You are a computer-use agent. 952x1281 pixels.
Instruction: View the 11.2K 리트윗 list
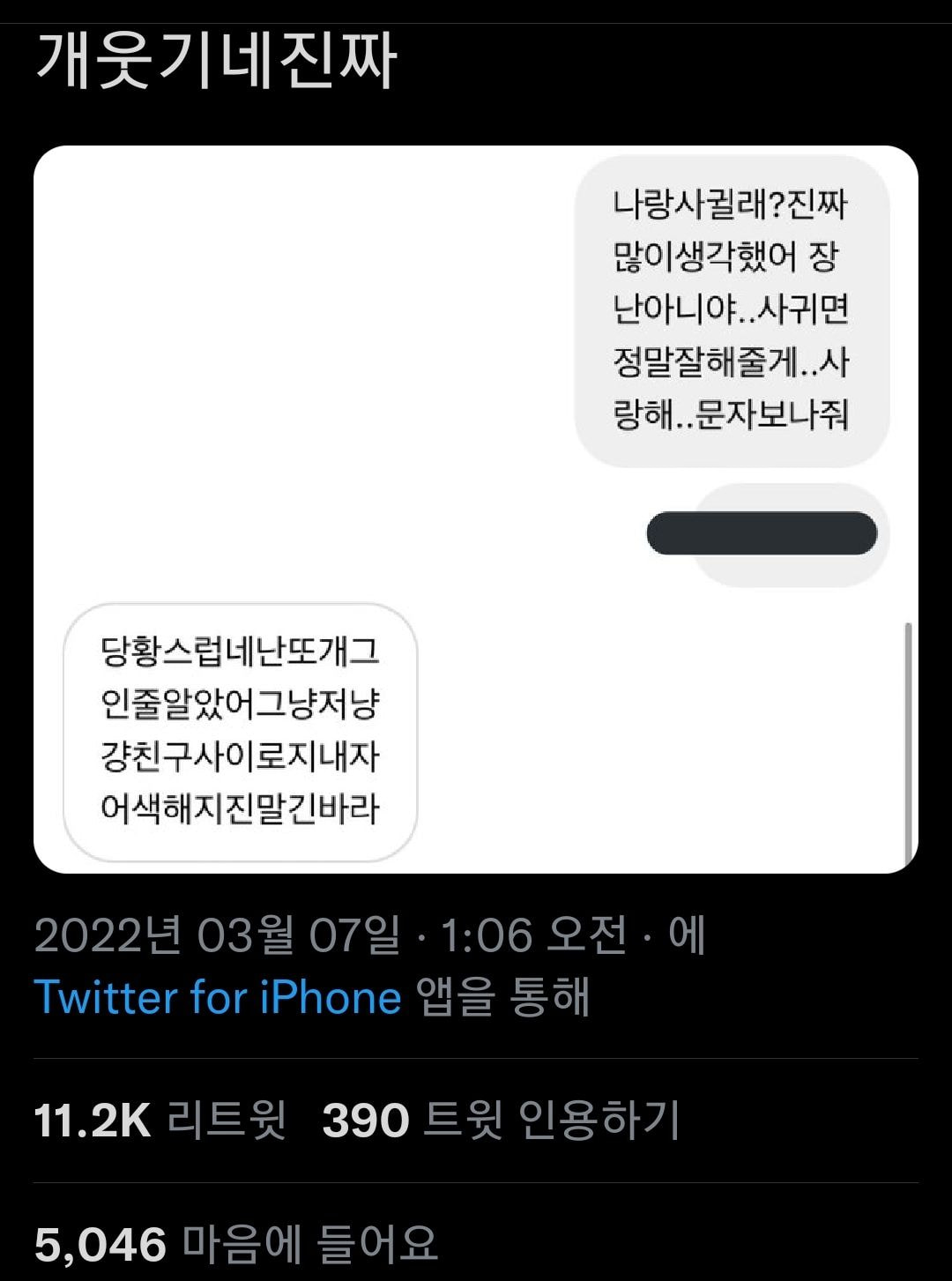point(160,1121)
